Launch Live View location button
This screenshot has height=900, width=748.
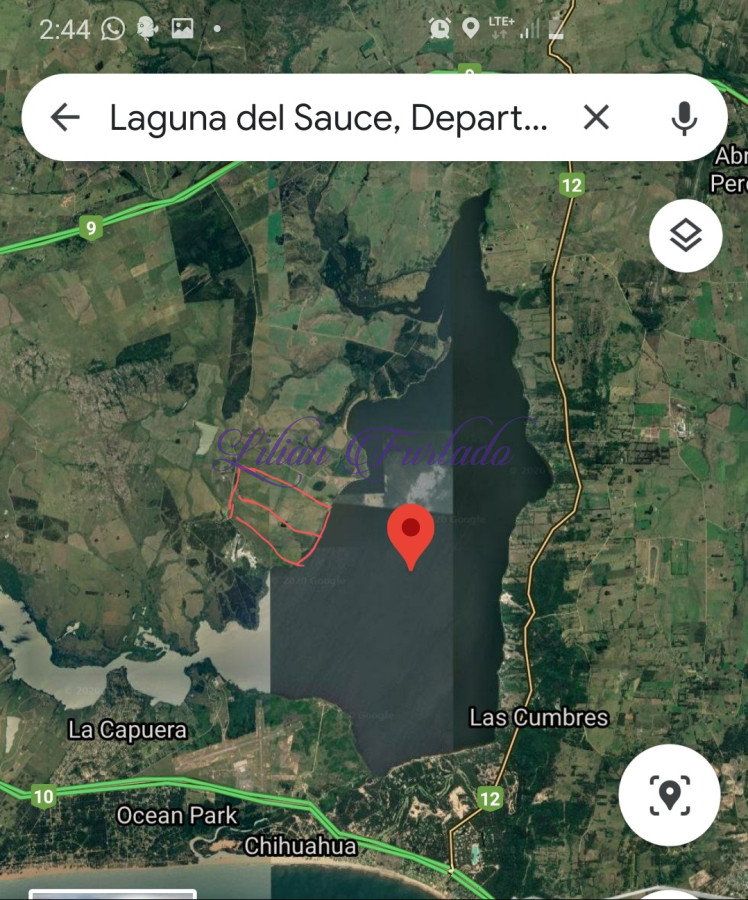coord(669,795)
